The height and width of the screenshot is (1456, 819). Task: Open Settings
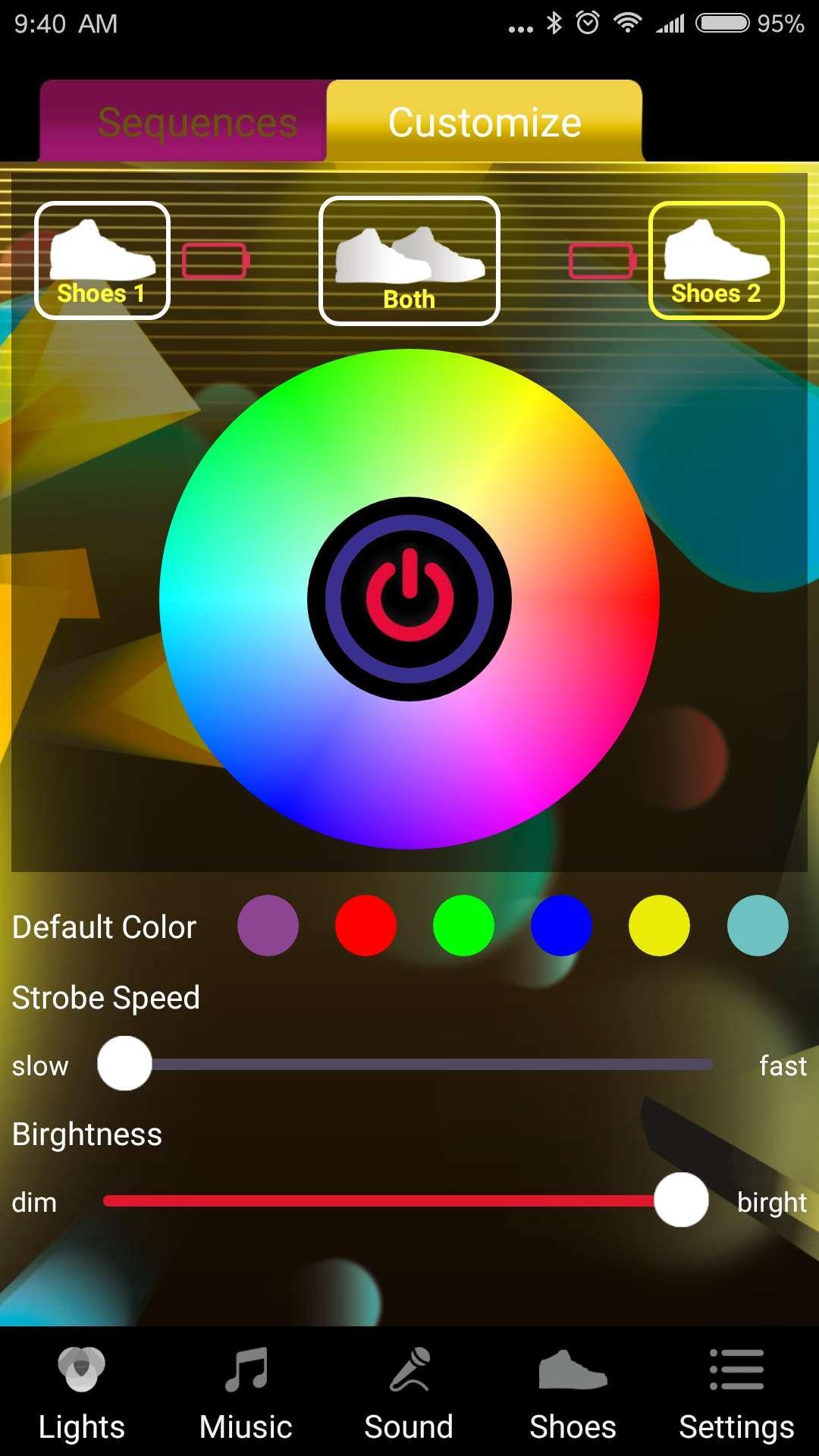(x=736, y=1395)
